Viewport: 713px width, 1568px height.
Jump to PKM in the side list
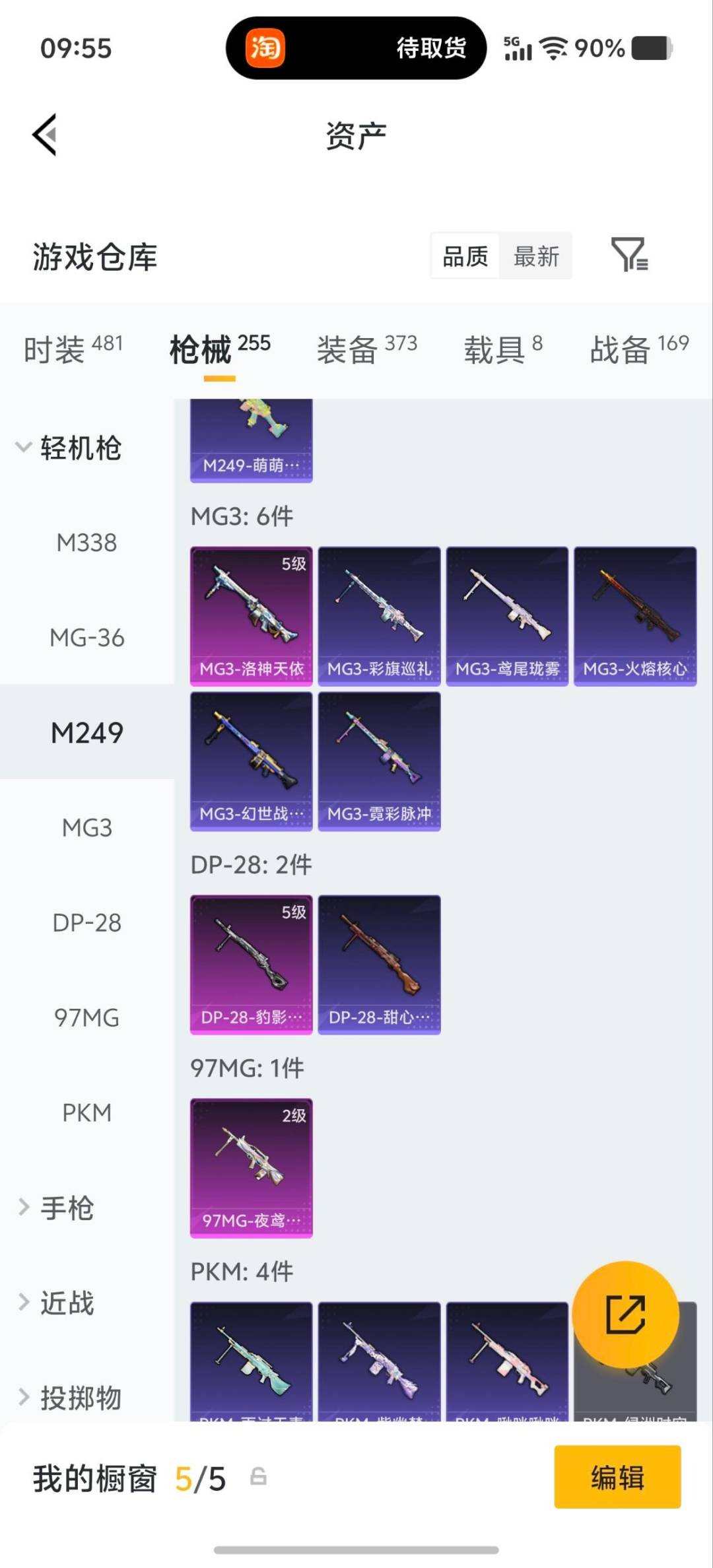coord(86,1113)
